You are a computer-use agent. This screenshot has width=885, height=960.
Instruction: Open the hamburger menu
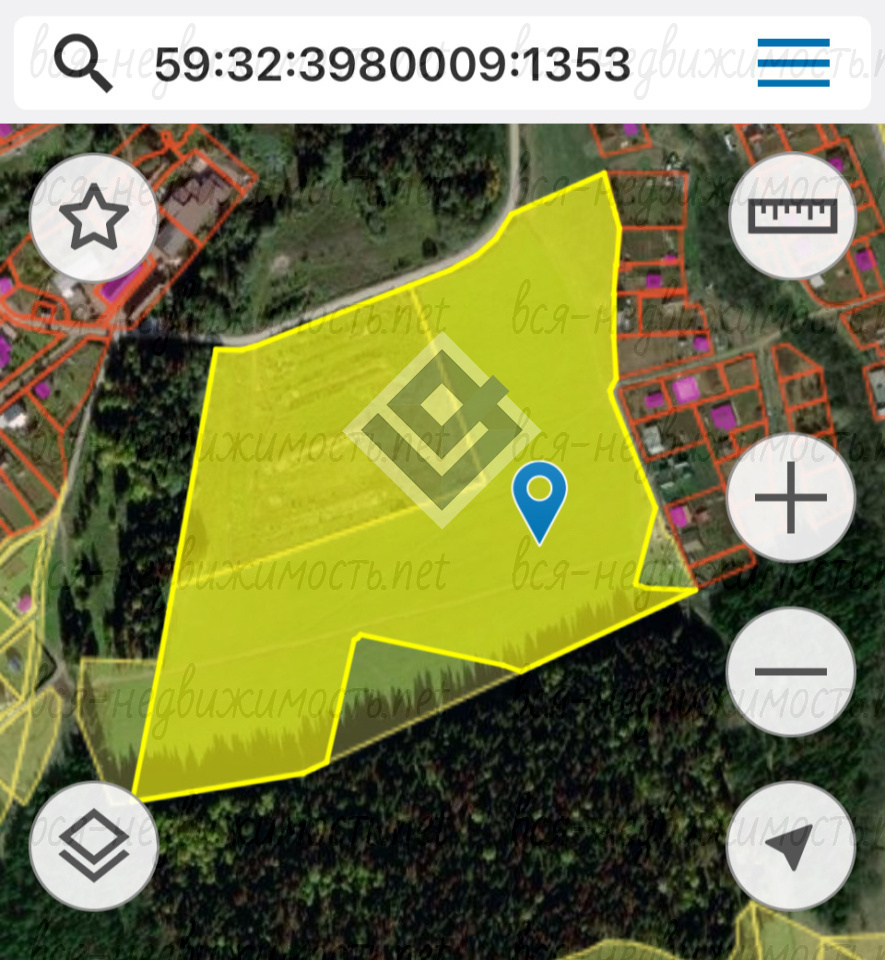793,62
